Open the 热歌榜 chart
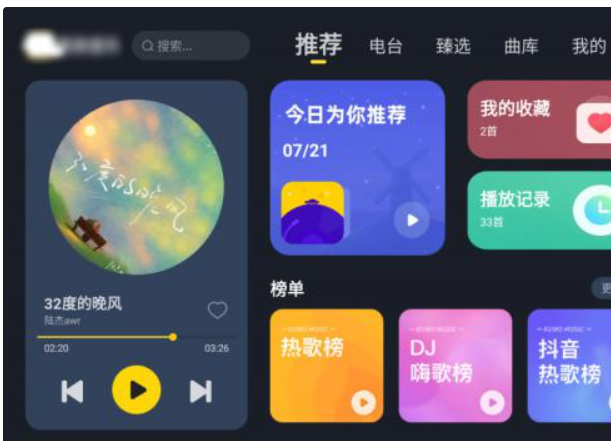Image resolution: width=611 pixels, height=441 pixels. point(326,365)
